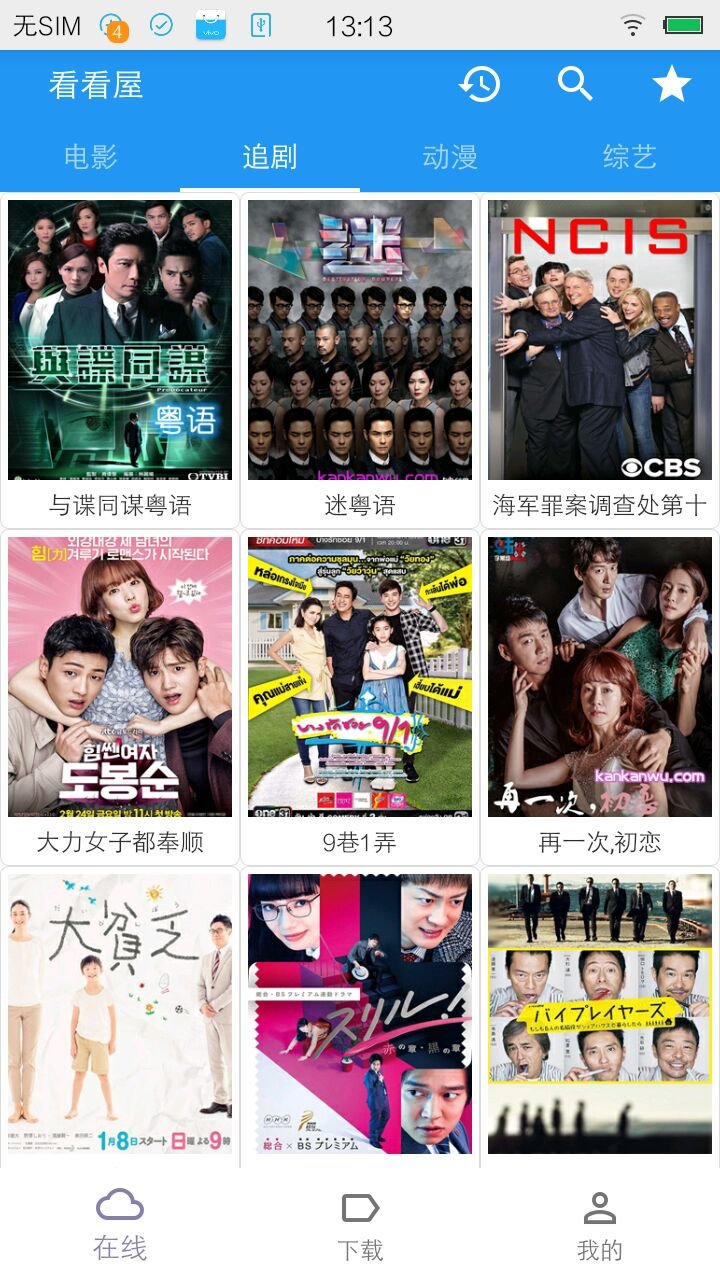Open the show 与谍同谋粤语
The width and height of the screenshot is (720, 1280).
tap(120, 358)
